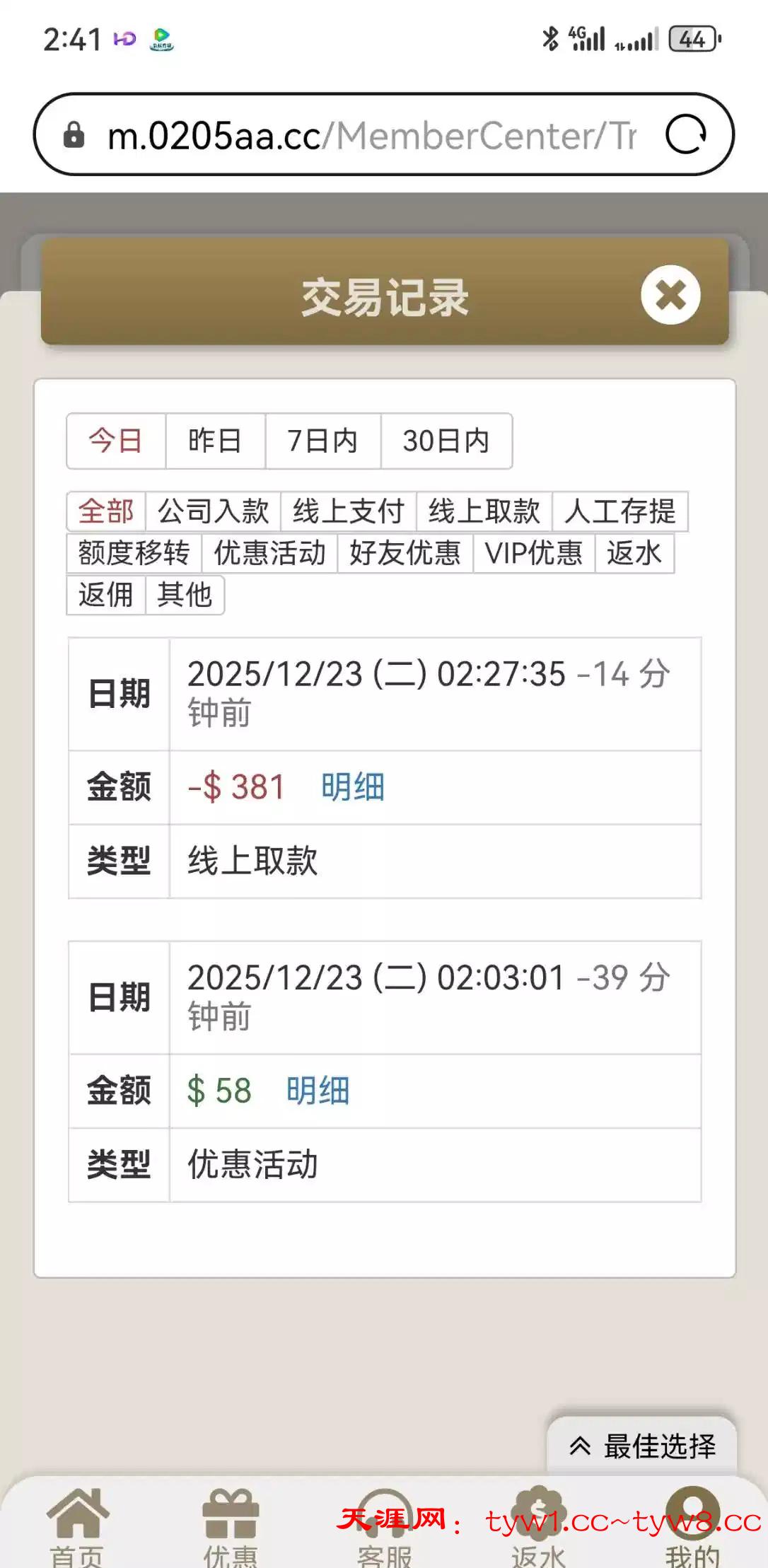Select the 7日内 date range
This screenshot has width=768, height=1568.
tap(322, 441)
